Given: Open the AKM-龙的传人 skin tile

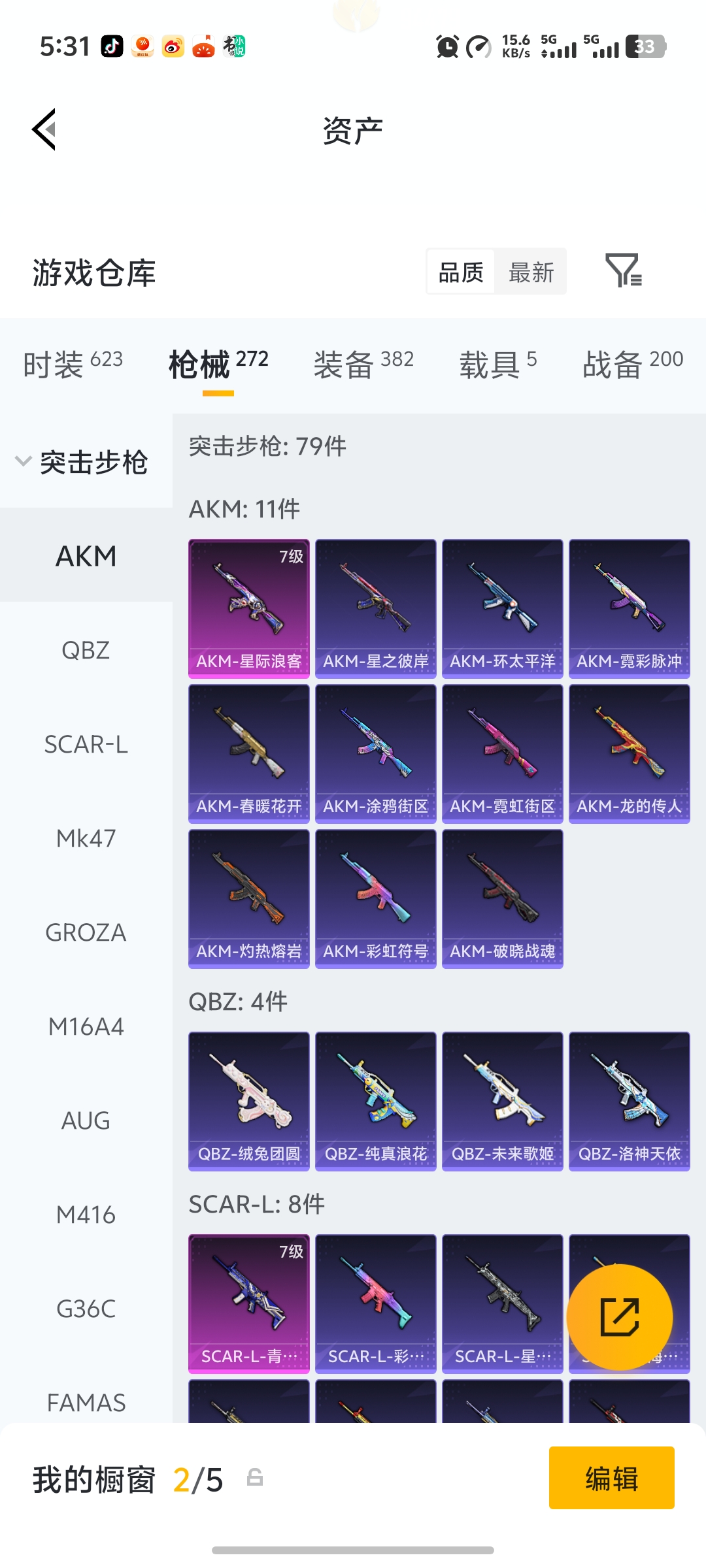Looking at the screenshot, I should (x=629, y=753).
